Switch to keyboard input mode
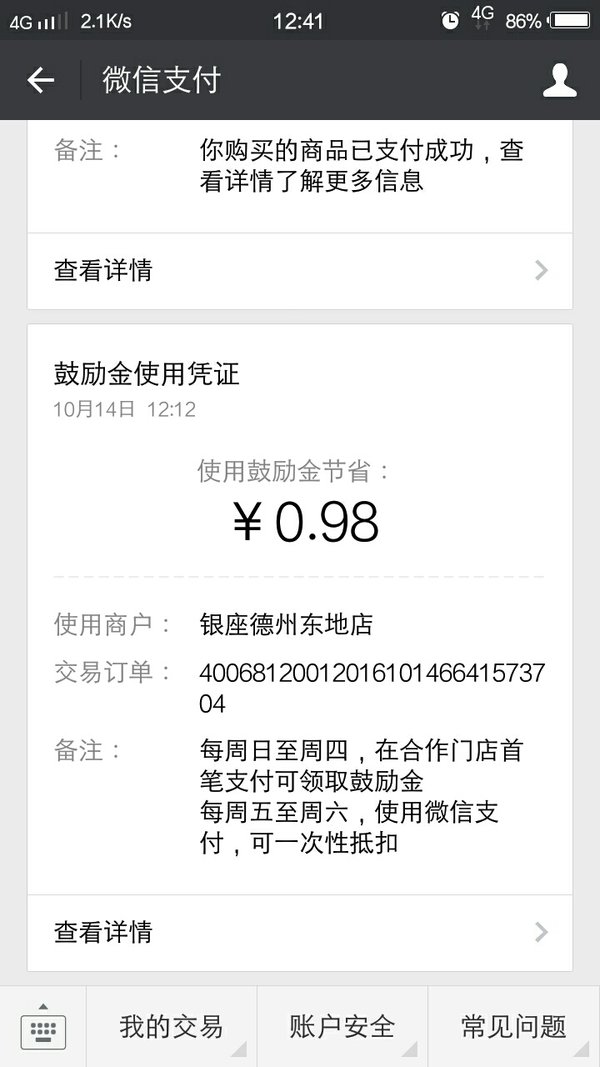This screenshot has height=1067, width=600. click(44, 1028)
